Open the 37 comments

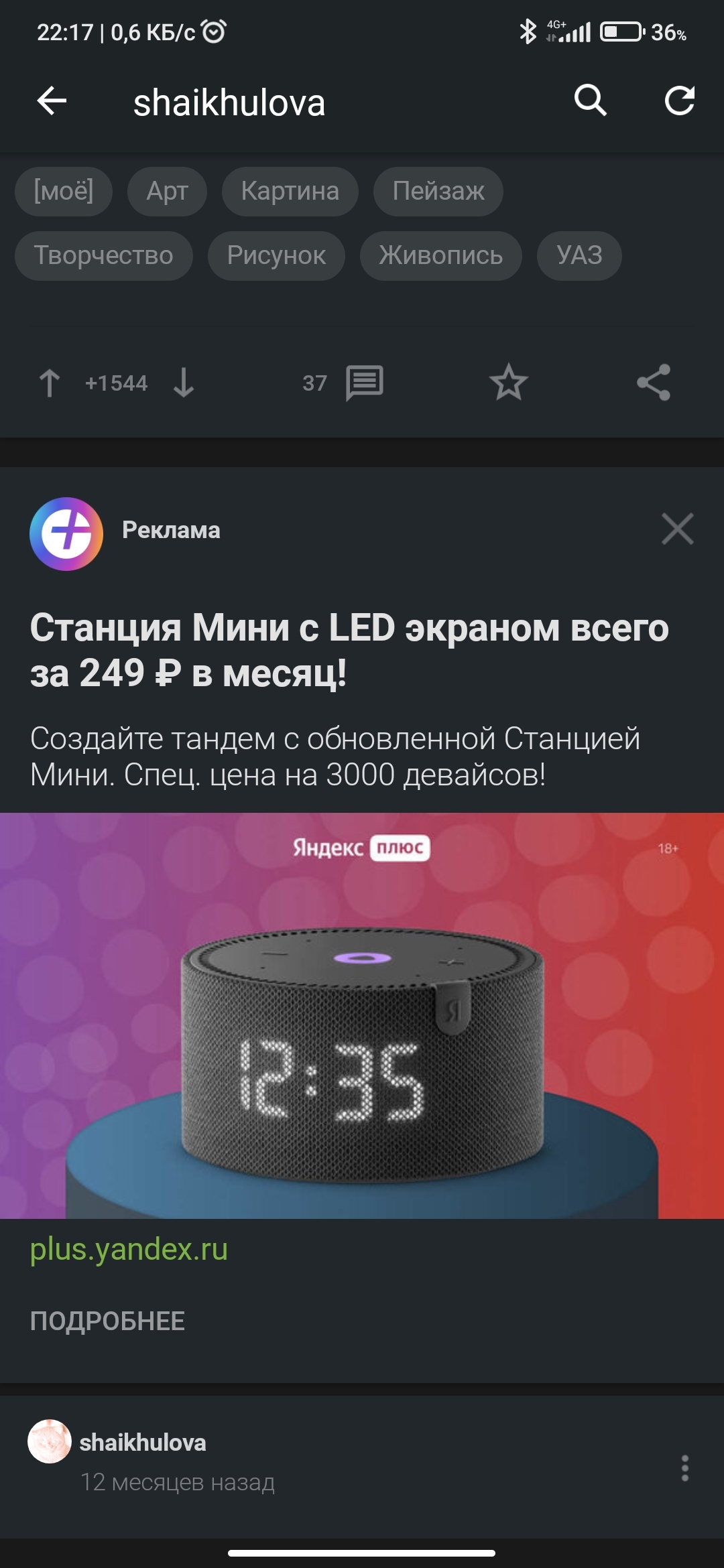pyautogui.click(x=363, y=383)
